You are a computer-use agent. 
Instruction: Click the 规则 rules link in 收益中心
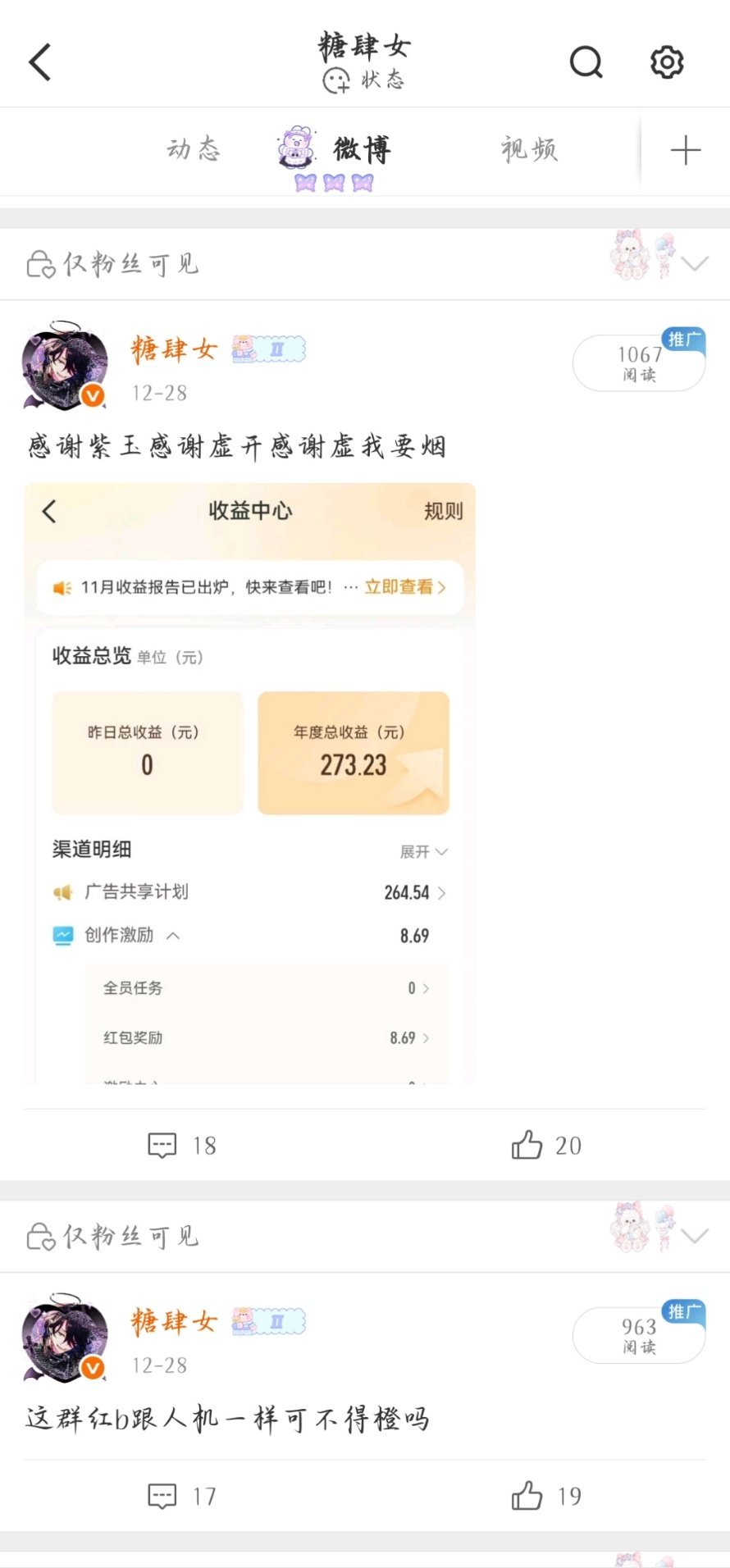[443, 511]
